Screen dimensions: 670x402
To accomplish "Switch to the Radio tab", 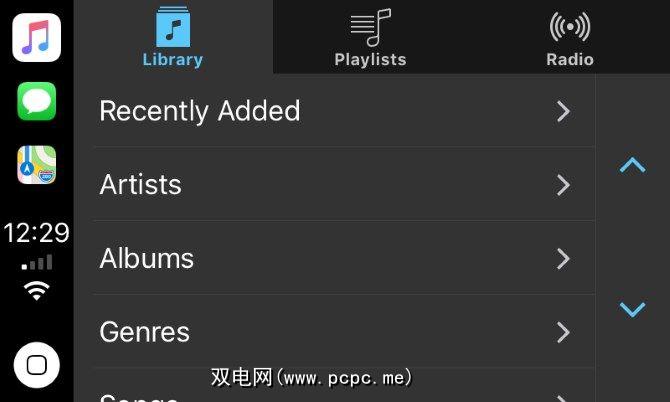I will click(569, 38).
